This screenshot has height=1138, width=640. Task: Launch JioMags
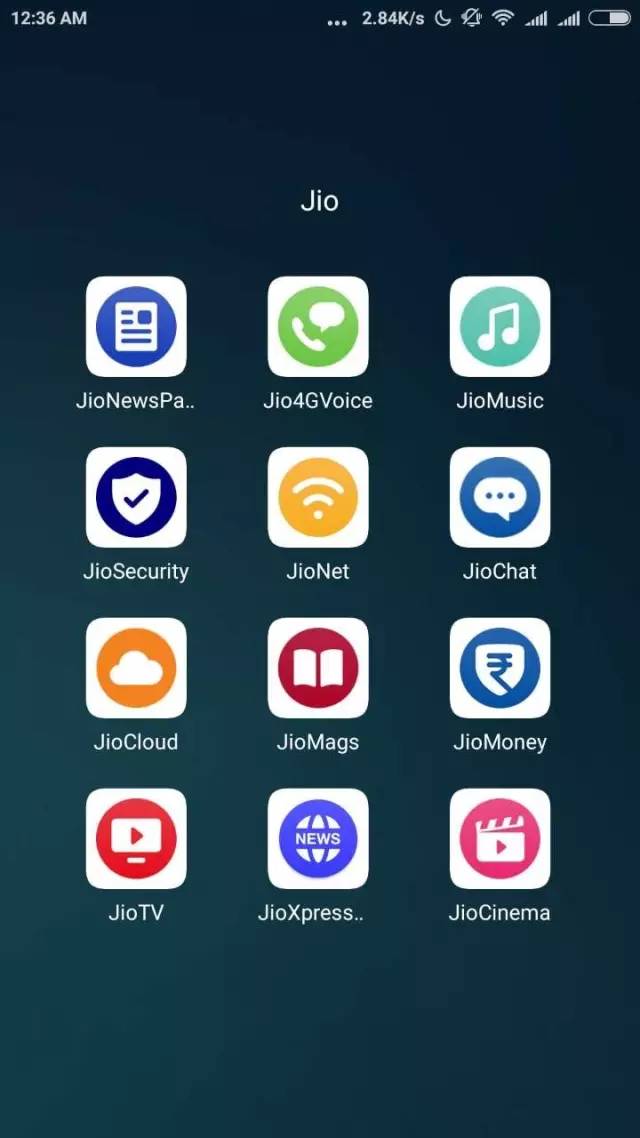click(x=318, y=668)
